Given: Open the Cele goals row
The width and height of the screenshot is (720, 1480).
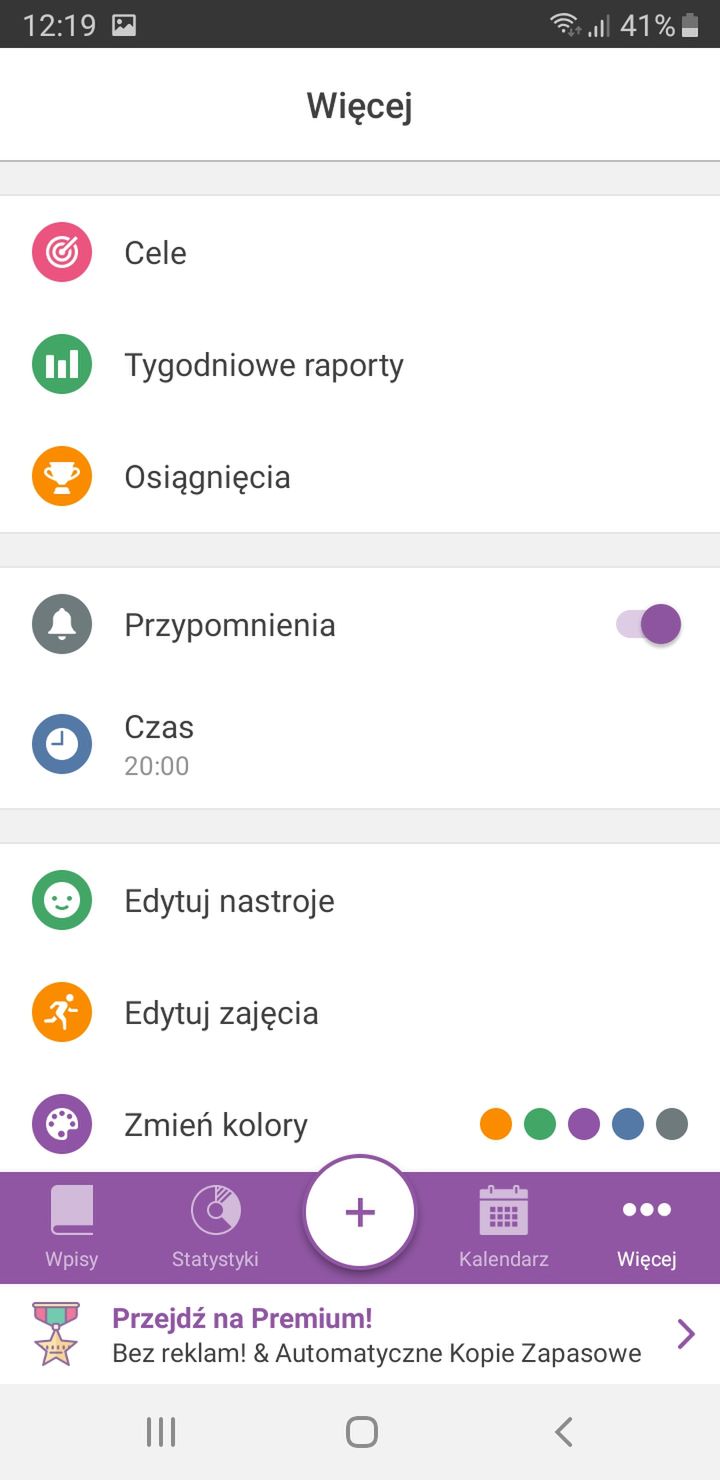Looking at the screenshot, I should point(360,253).
